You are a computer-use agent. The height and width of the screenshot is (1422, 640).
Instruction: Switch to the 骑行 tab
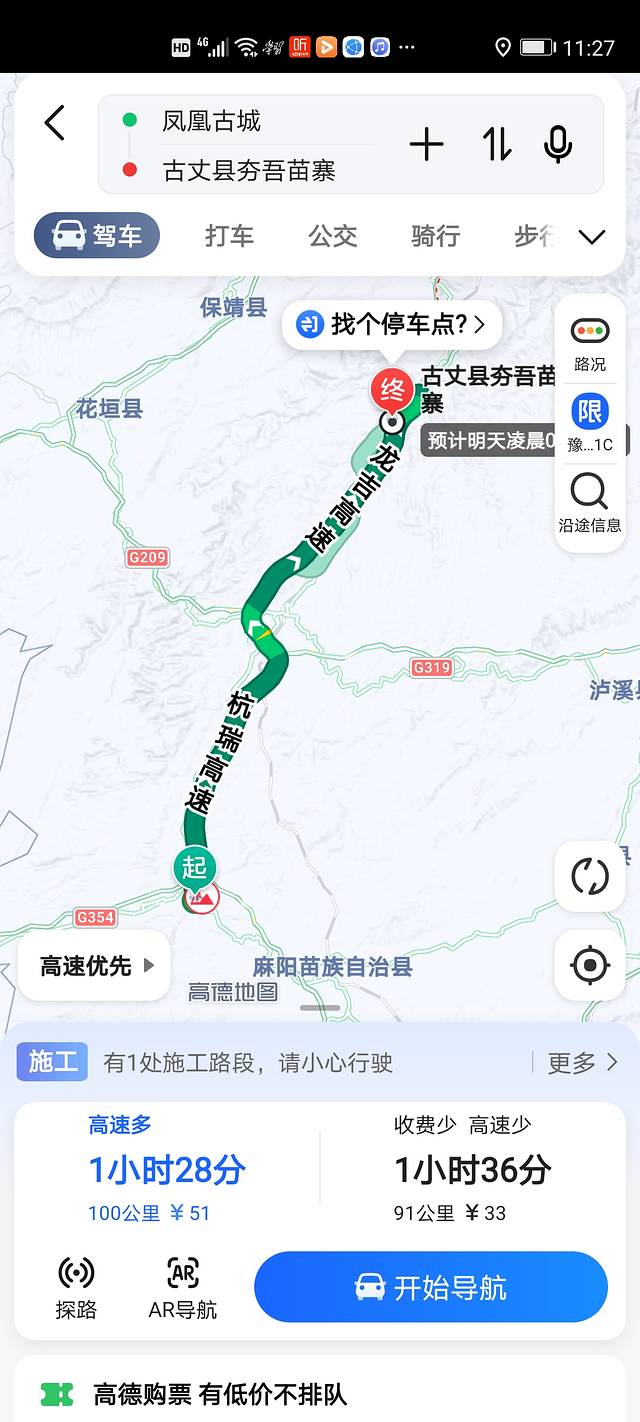[x=435, y=236]
